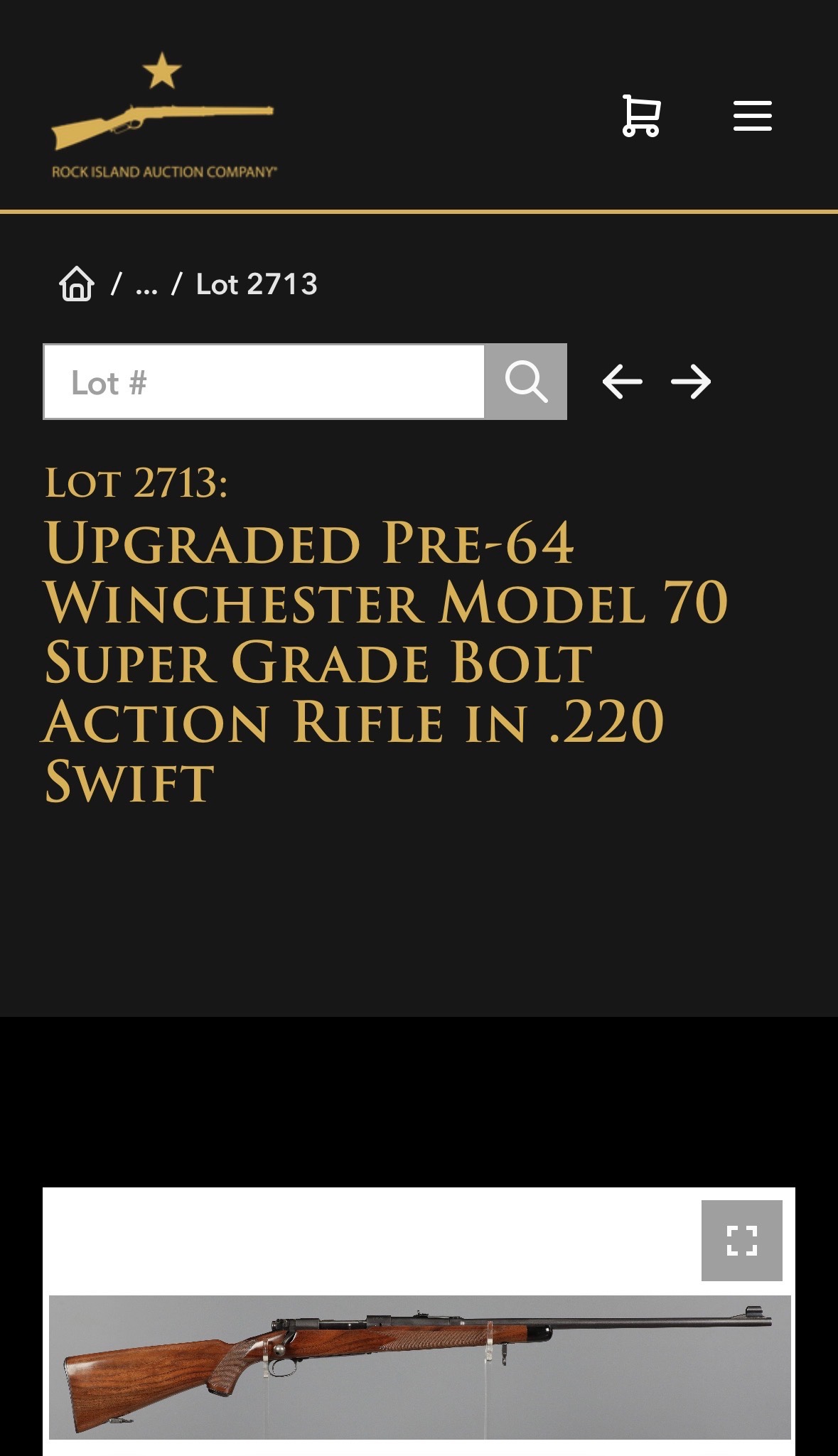Screen dimensions: 838x1456
Task: Go to the previous lot
Action: click(622, 382)
